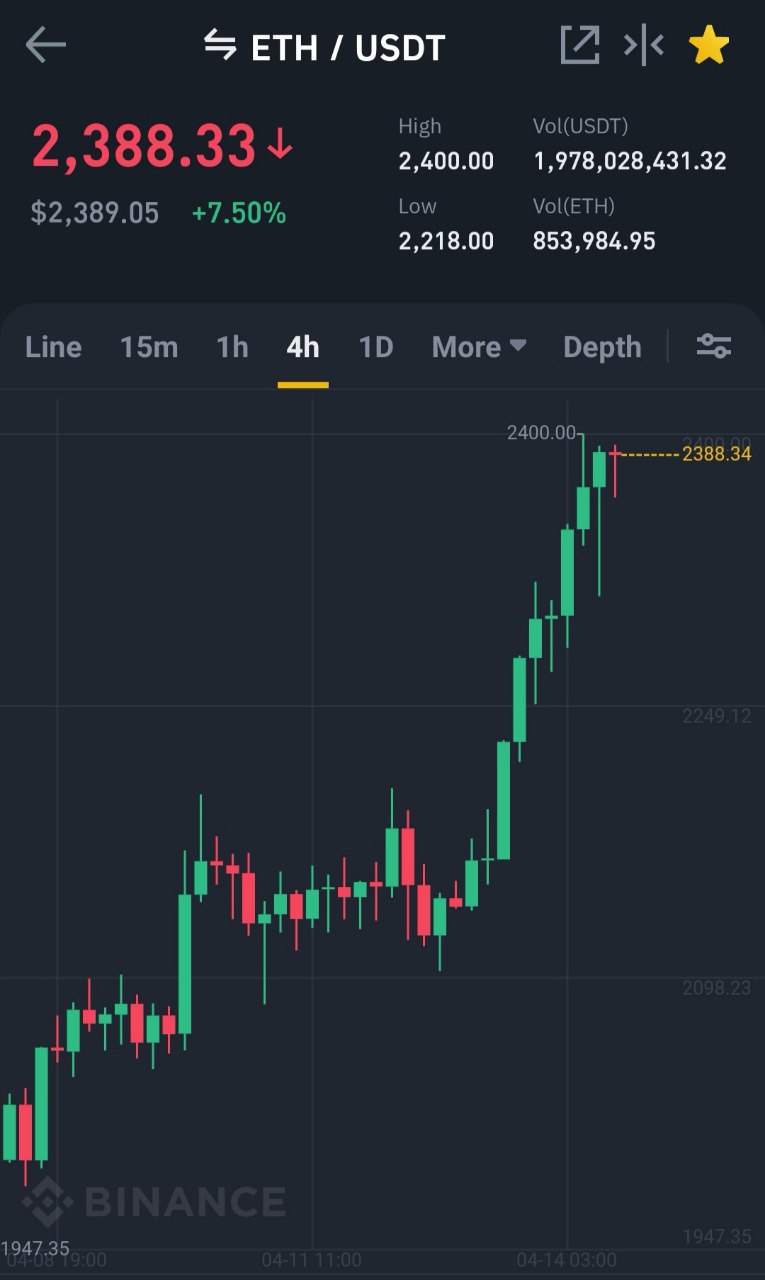Go back with the arrow icon
This screenshot has width=765, height=1280.
pos(45,45)
